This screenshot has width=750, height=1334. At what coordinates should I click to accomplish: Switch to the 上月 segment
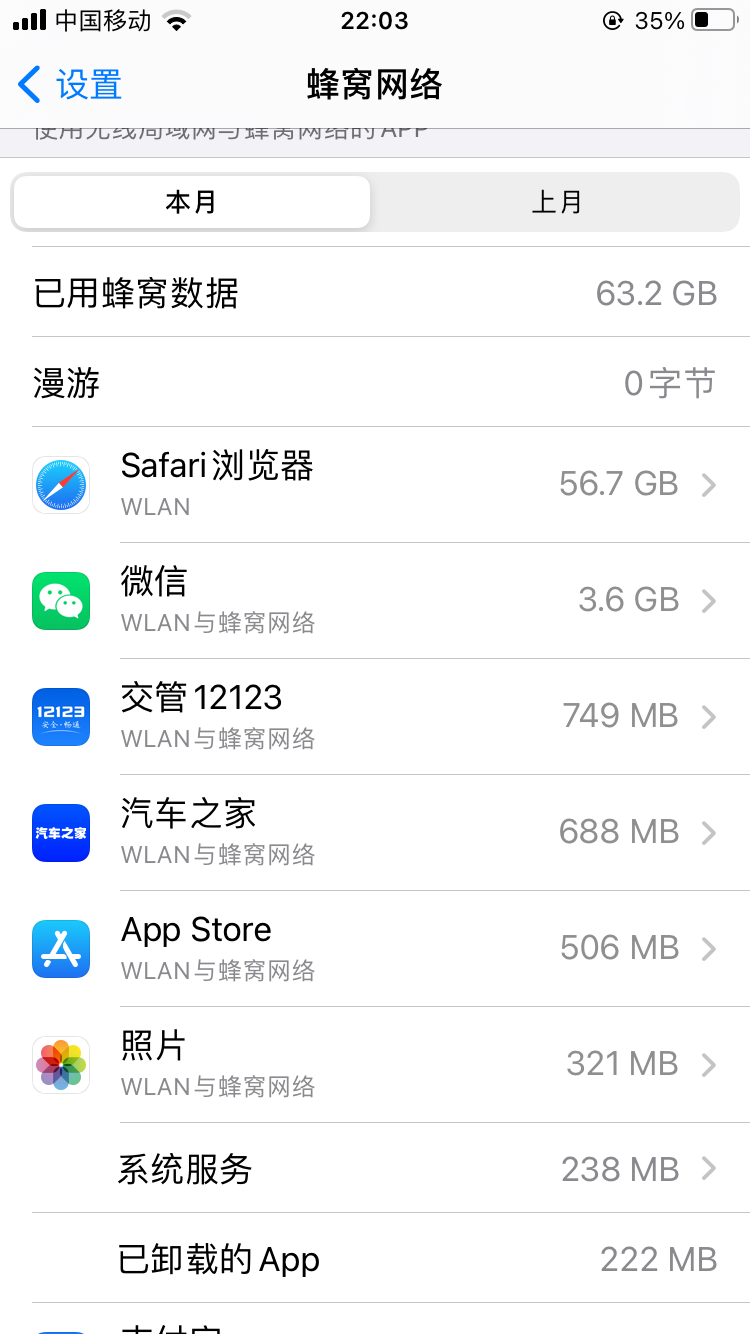[556, 202]
